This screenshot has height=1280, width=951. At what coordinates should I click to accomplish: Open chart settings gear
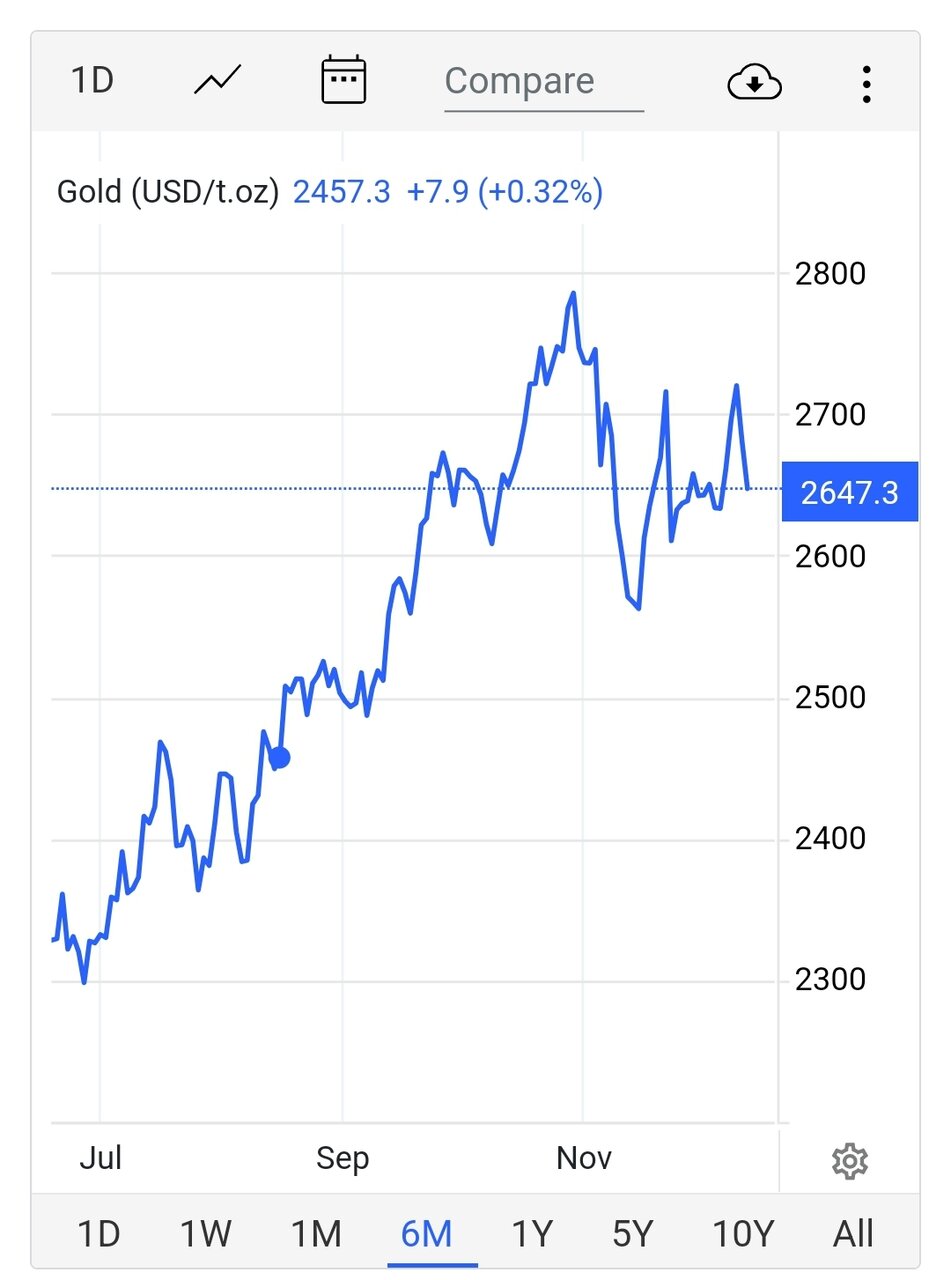[x=849, y=1161]
